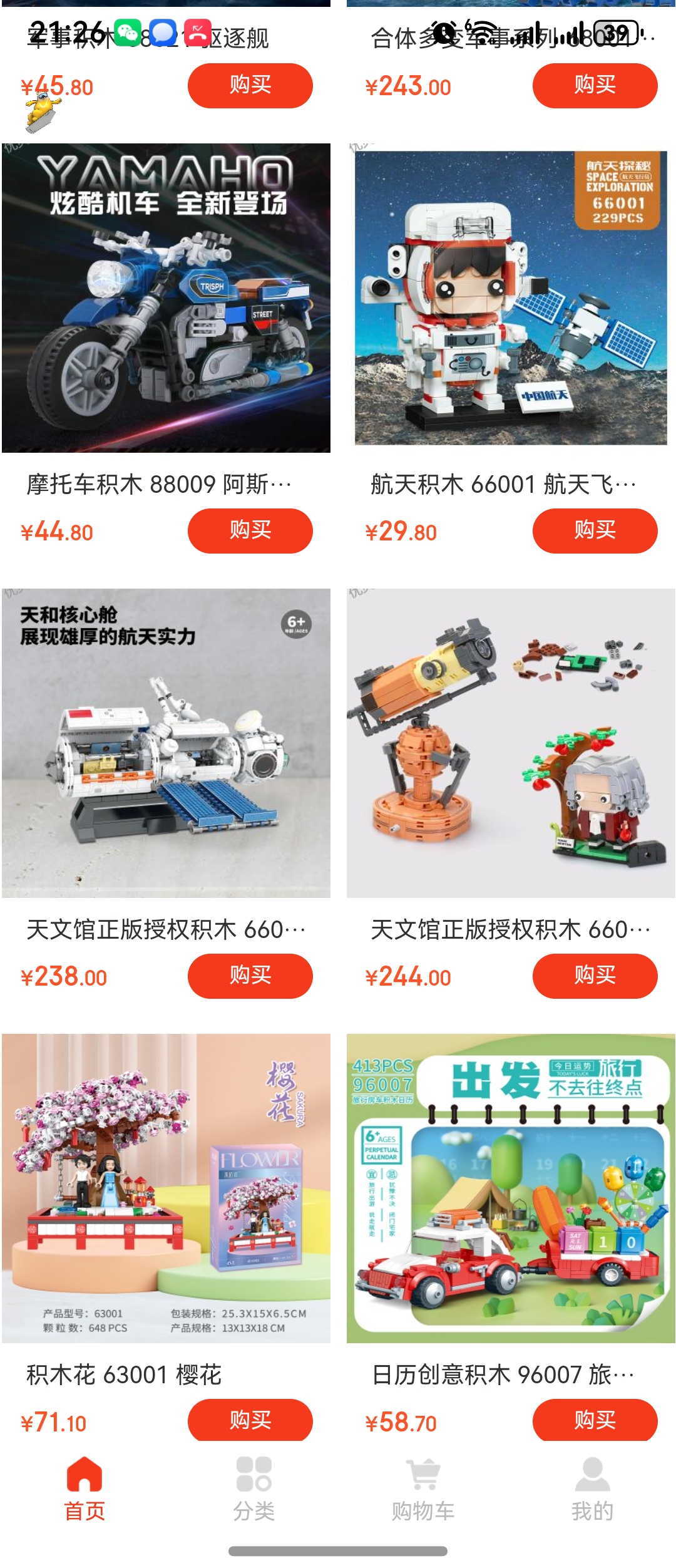Tap 购买 for the ¥243.00 item
This screenshot has width=676, height=1568.
pos(595,85)
